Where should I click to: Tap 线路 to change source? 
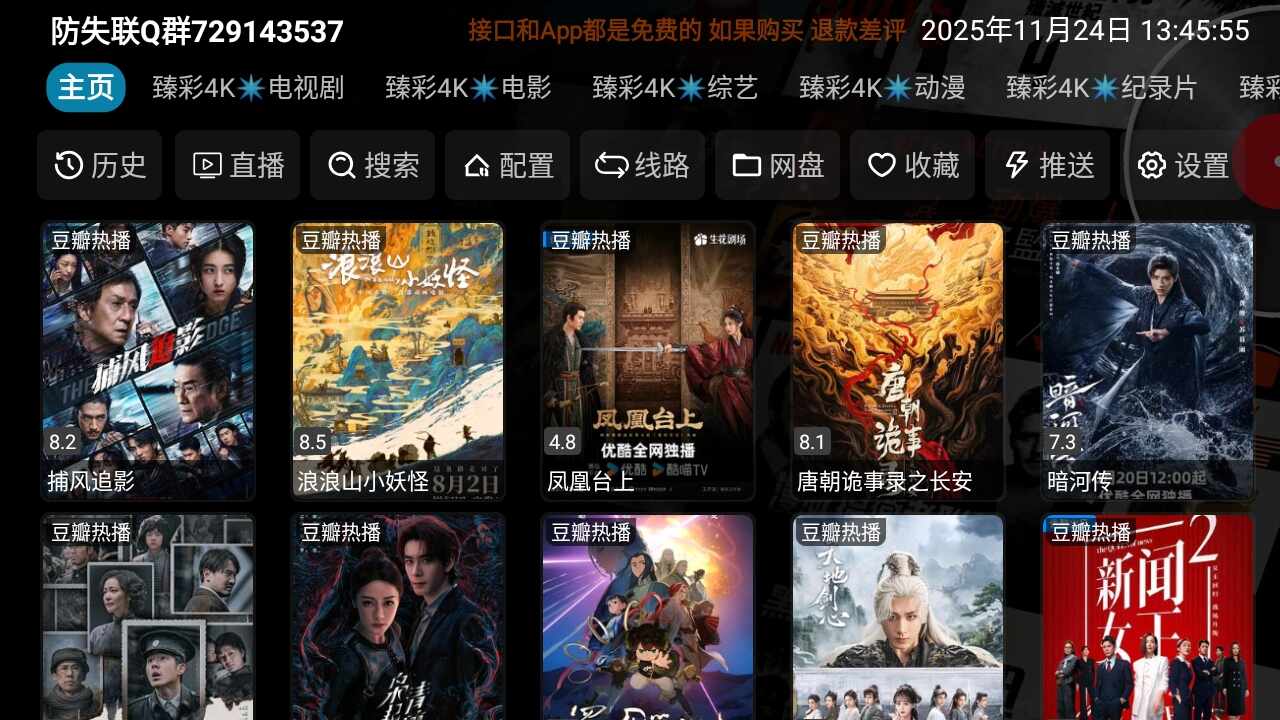click(x=643, y=165)
